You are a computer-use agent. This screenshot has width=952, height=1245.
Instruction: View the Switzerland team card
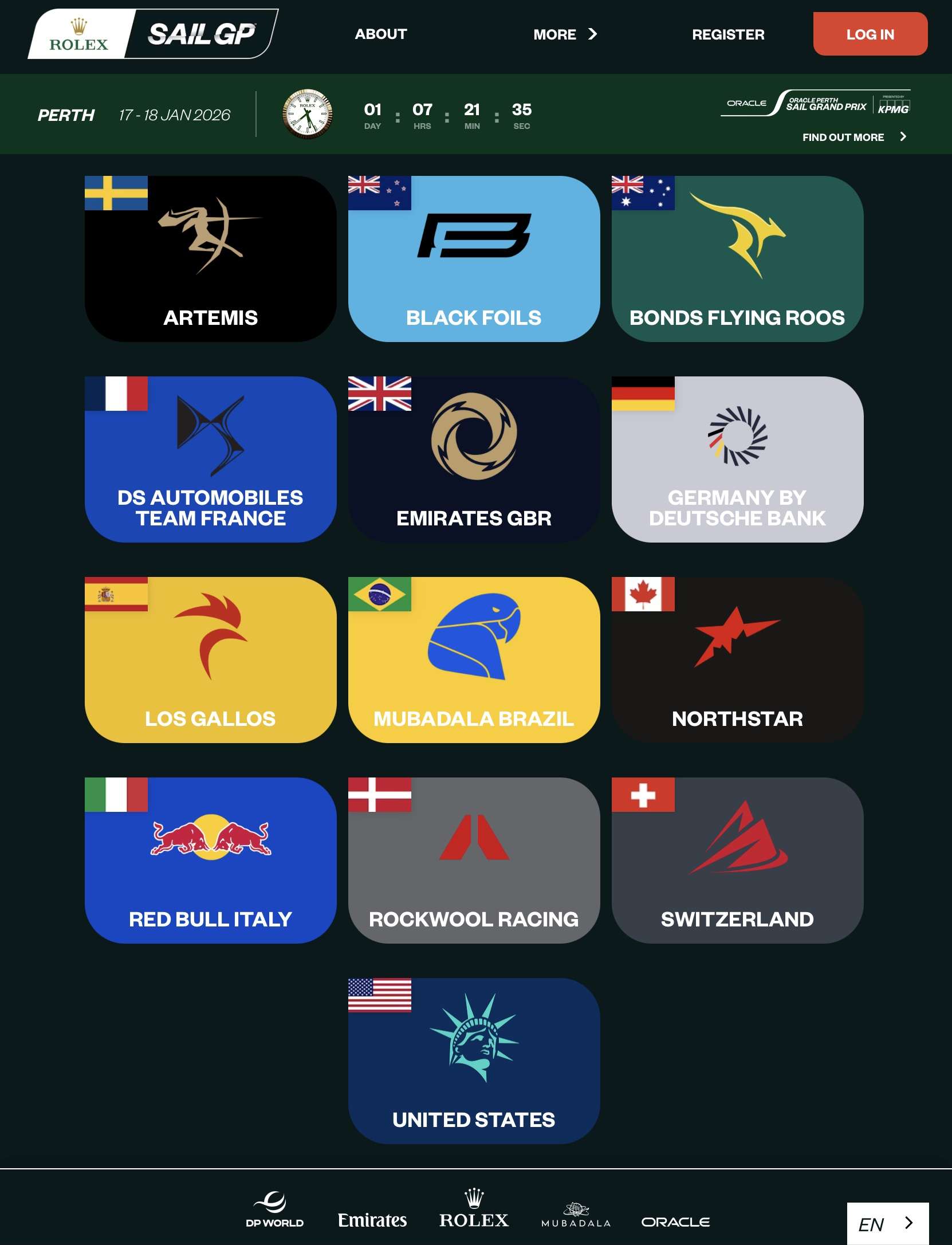[737, 861]
